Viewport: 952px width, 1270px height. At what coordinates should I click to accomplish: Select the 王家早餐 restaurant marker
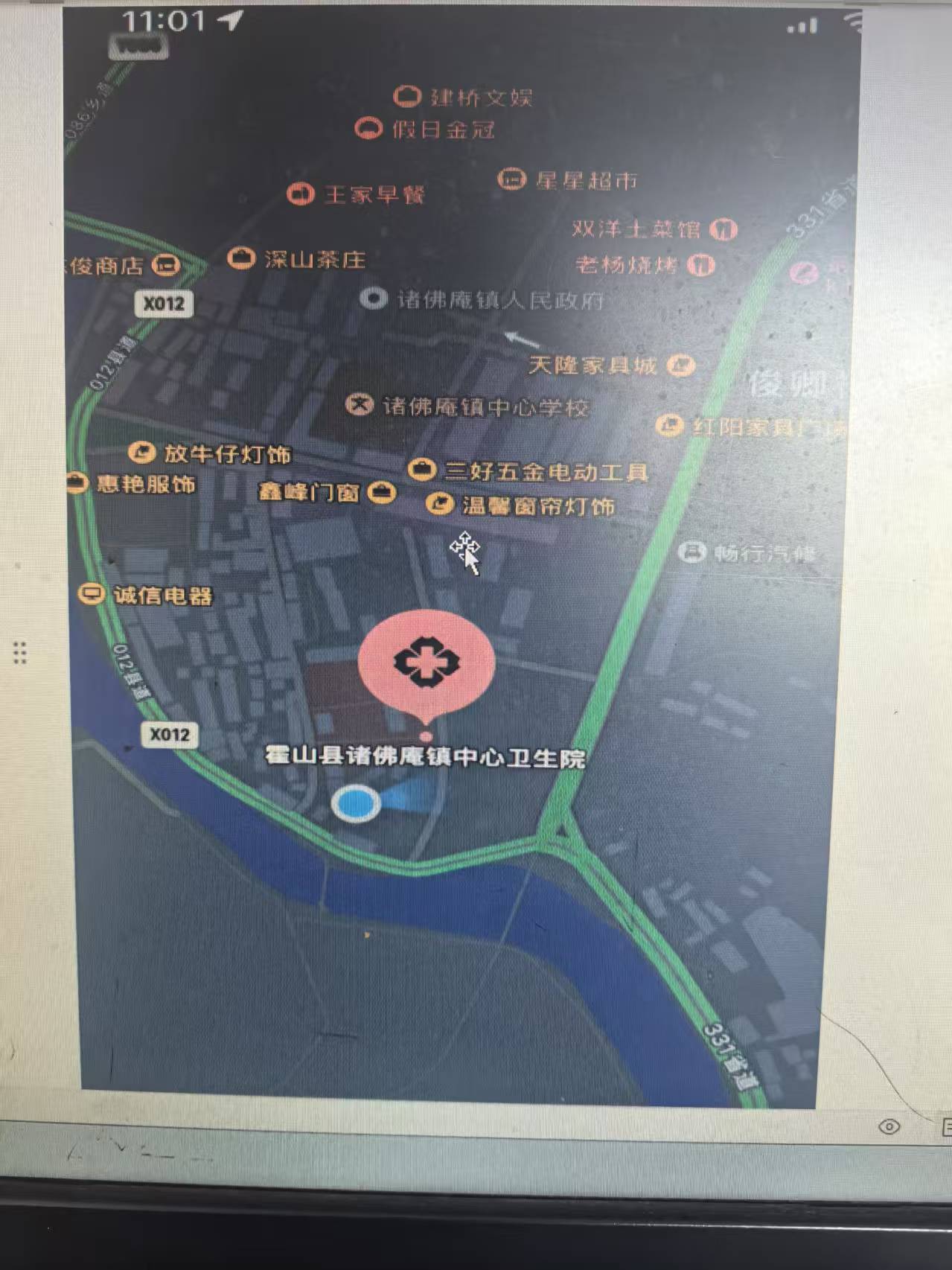tap(300, 194)
